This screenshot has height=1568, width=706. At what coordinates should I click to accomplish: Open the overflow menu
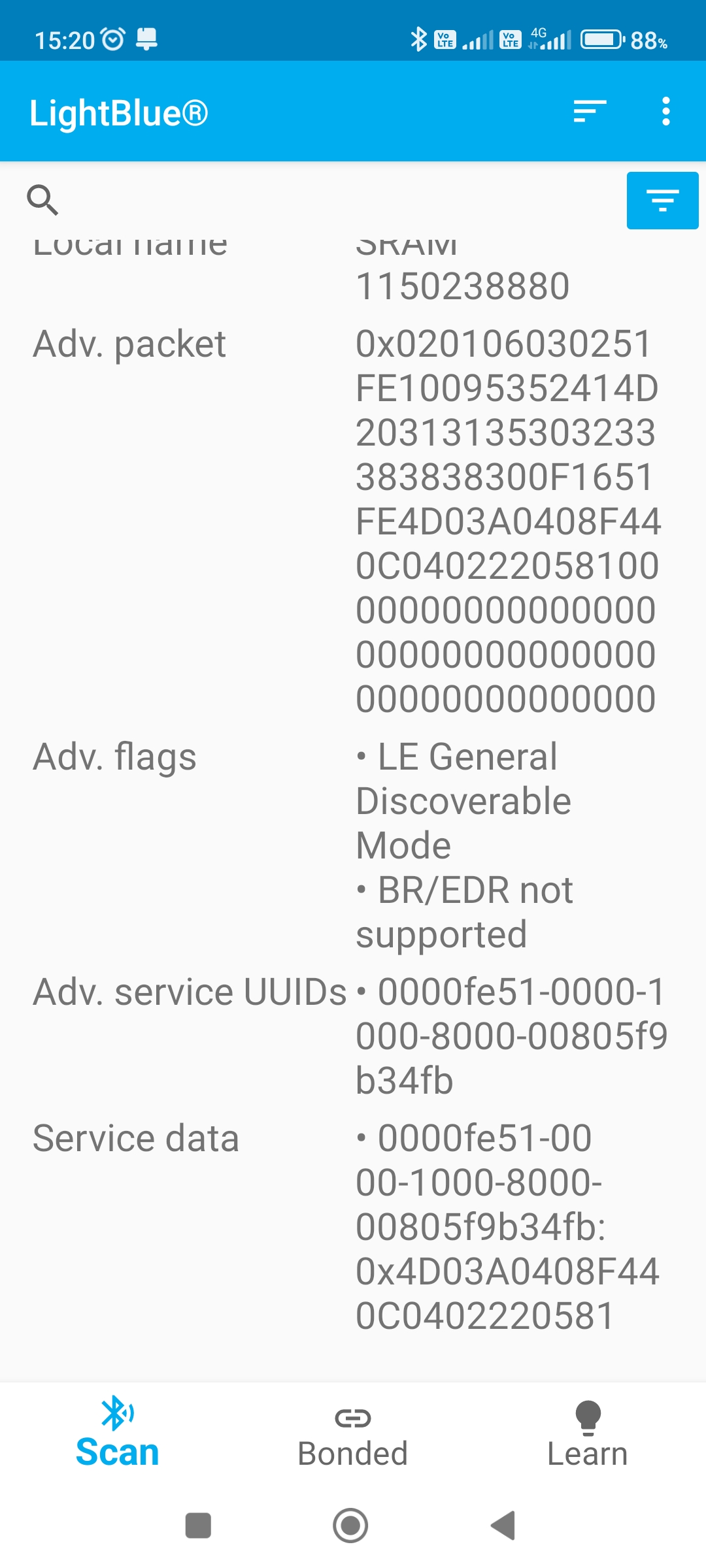tap(665, 112)
